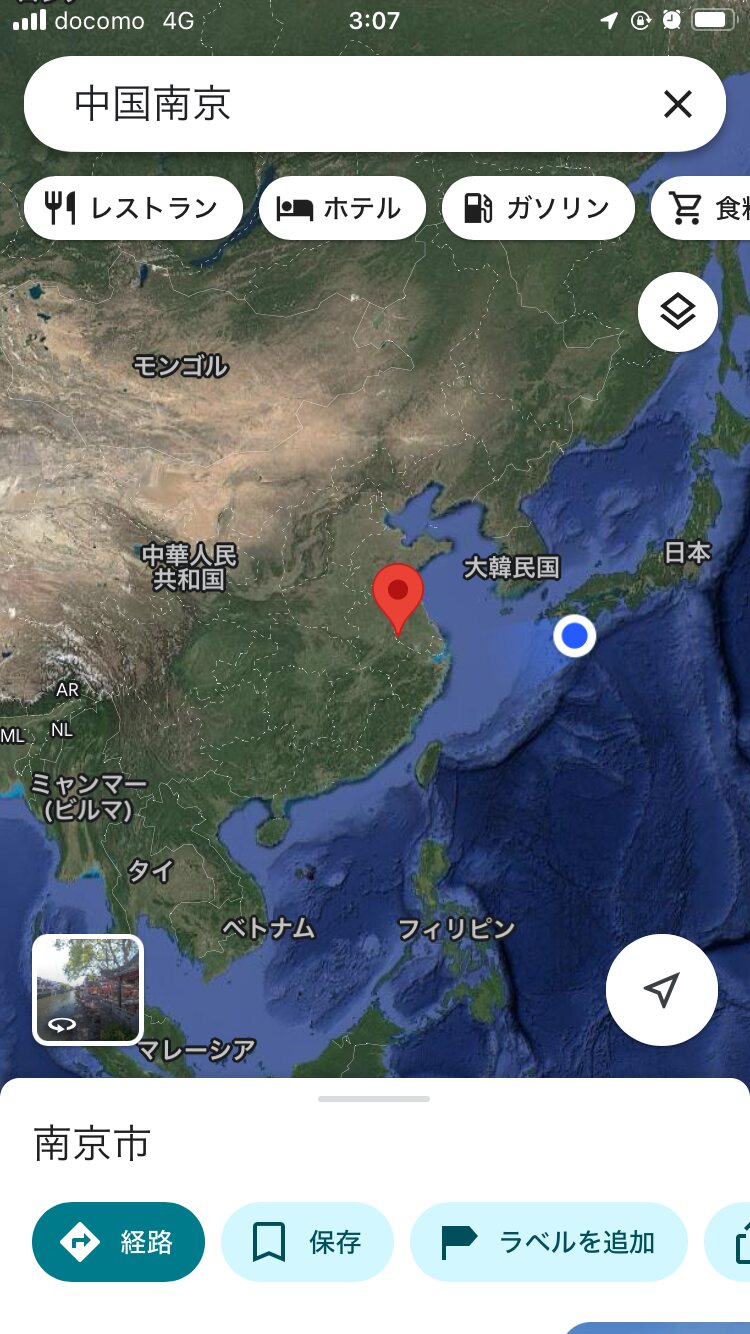Screen dimensions: 750x1334
Task: Clear the 中国南京 search text
Action: point(677,104)
